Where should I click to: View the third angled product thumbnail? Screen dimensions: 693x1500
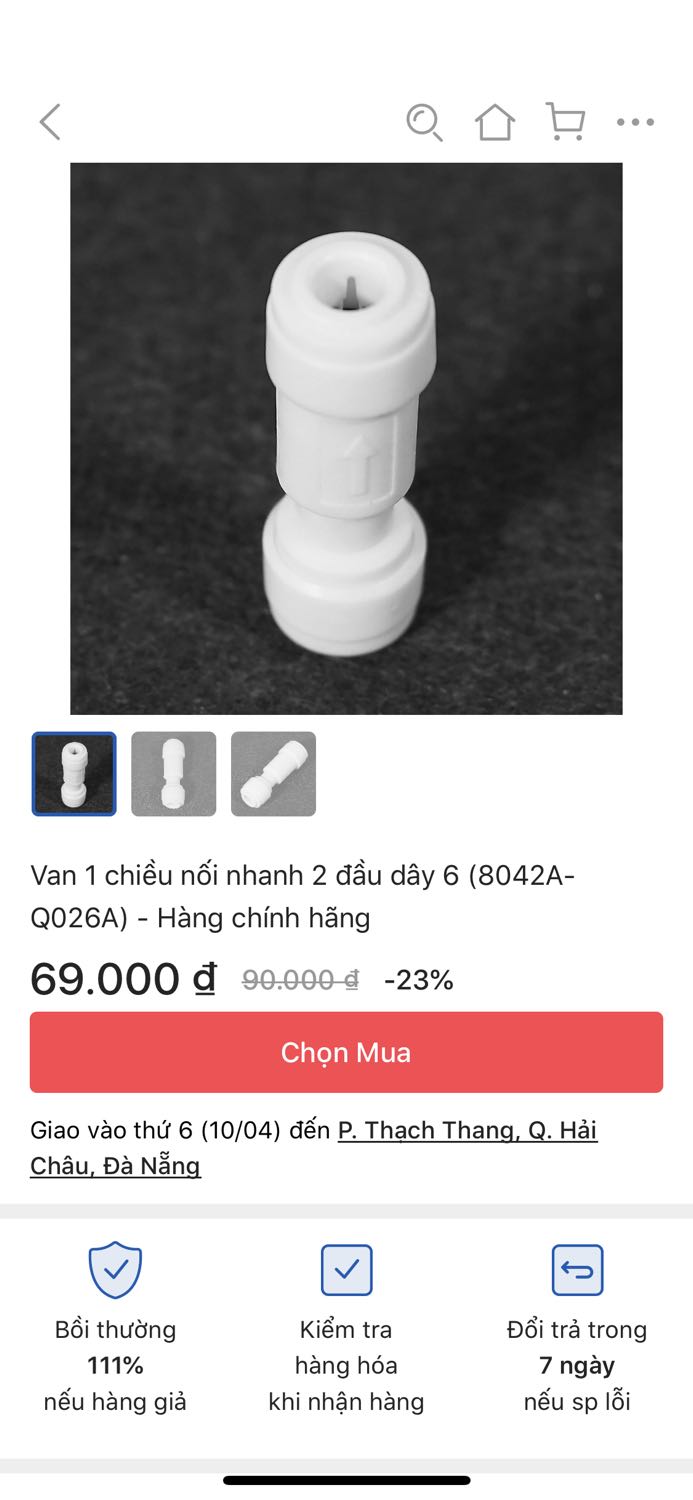pos(274,774)
